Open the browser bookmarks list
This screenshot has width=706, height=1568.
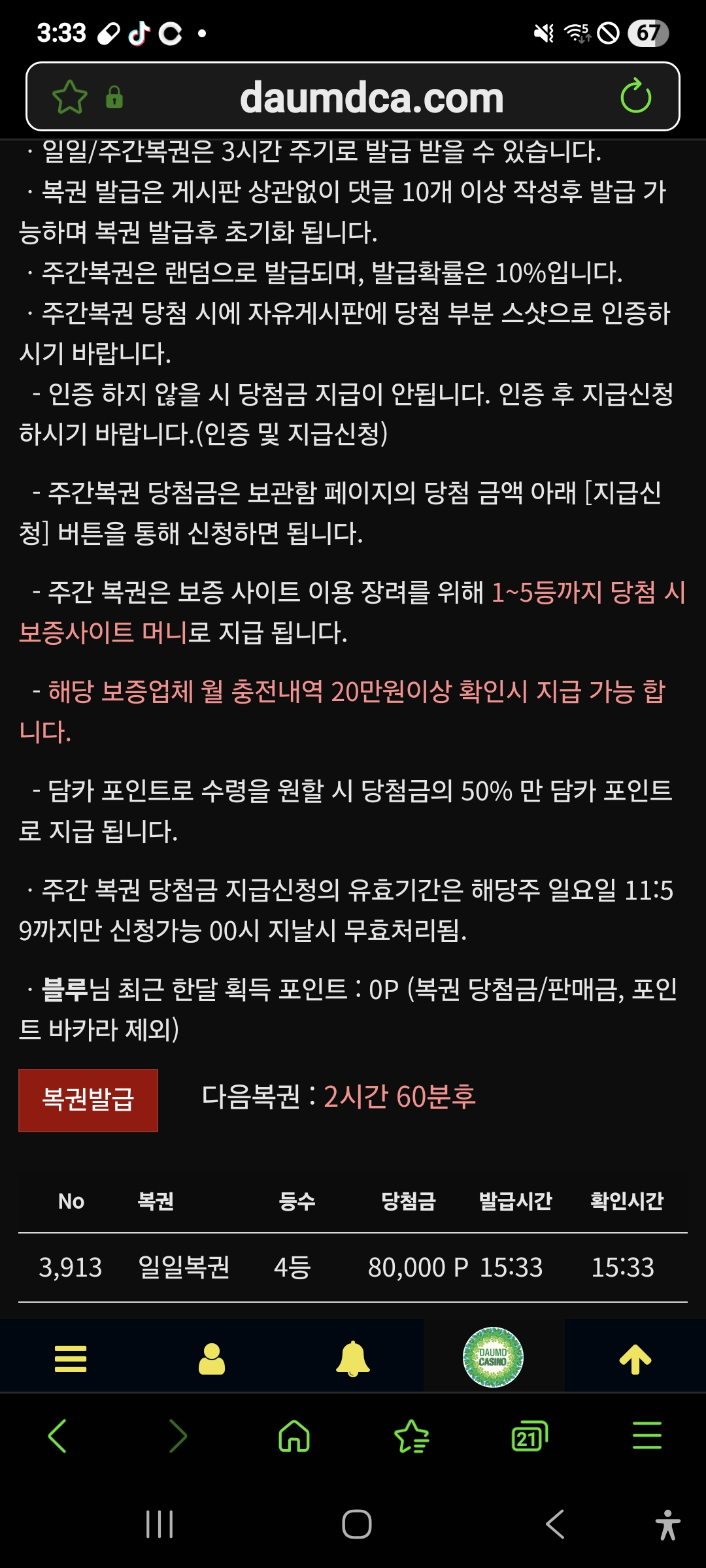point(412,1436)
